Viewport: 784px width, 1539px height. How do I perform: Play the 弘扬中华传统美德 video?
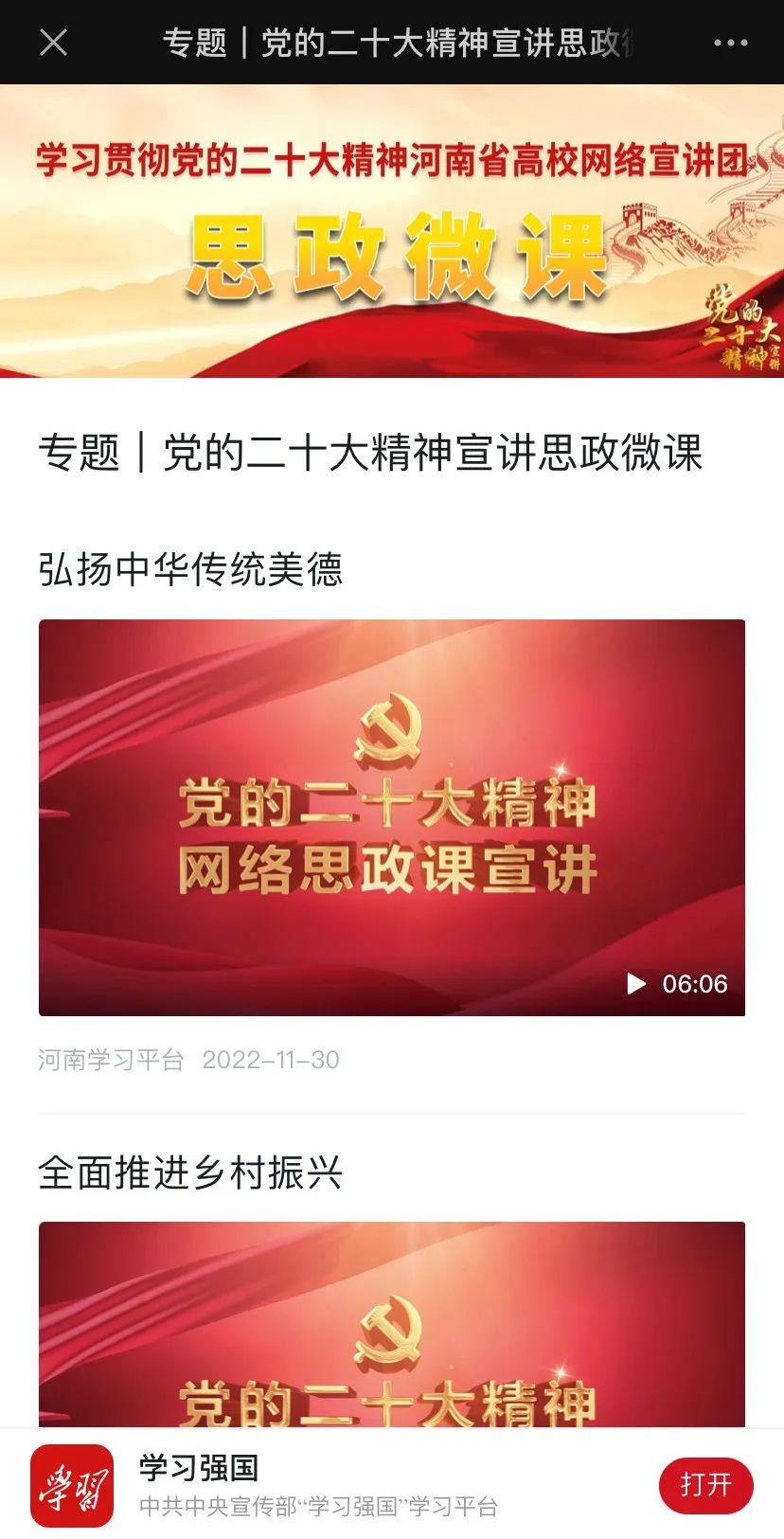391,816
